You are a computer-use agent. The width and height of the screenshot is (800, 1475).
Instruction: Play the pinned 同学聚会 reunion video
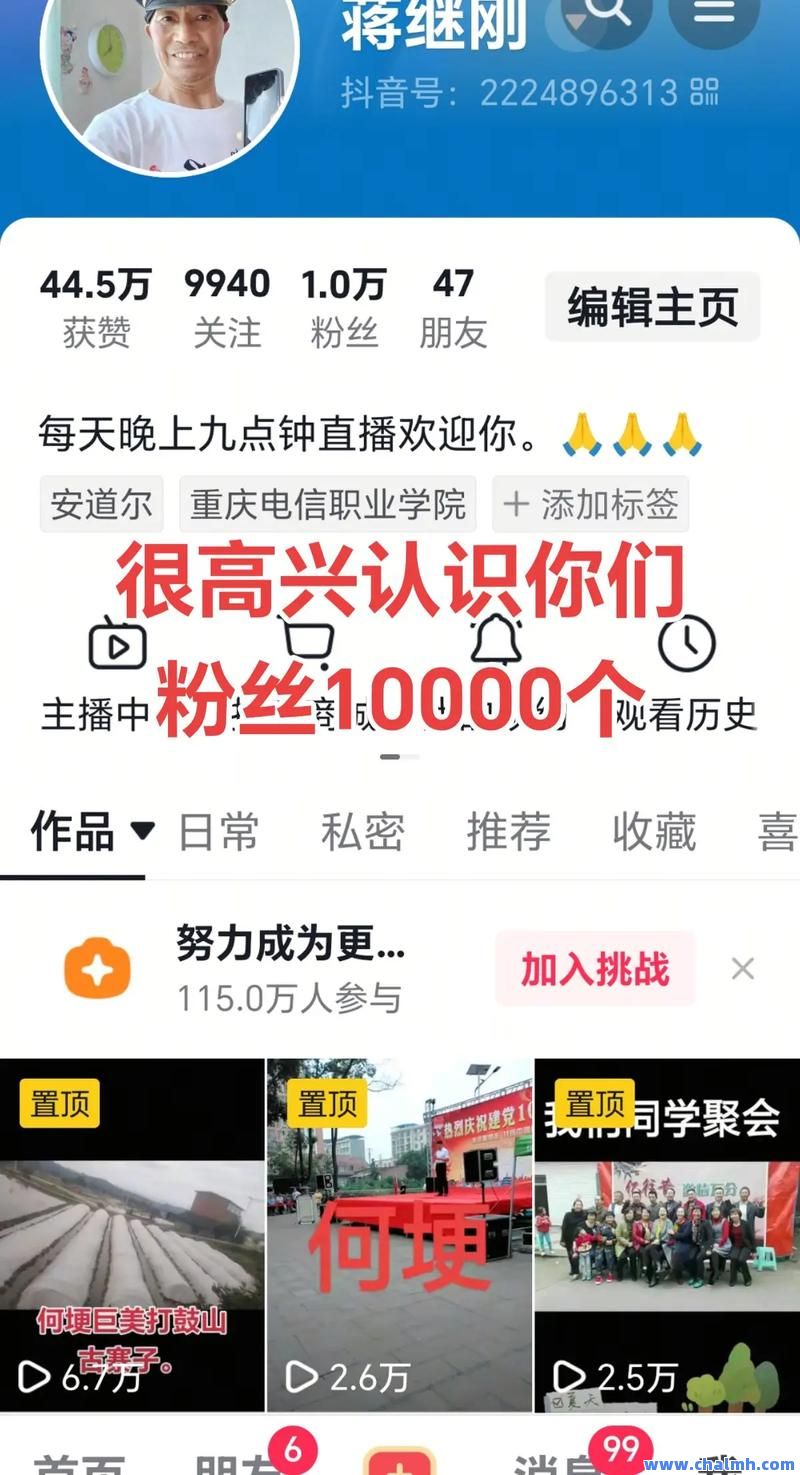click(667, 1235)
